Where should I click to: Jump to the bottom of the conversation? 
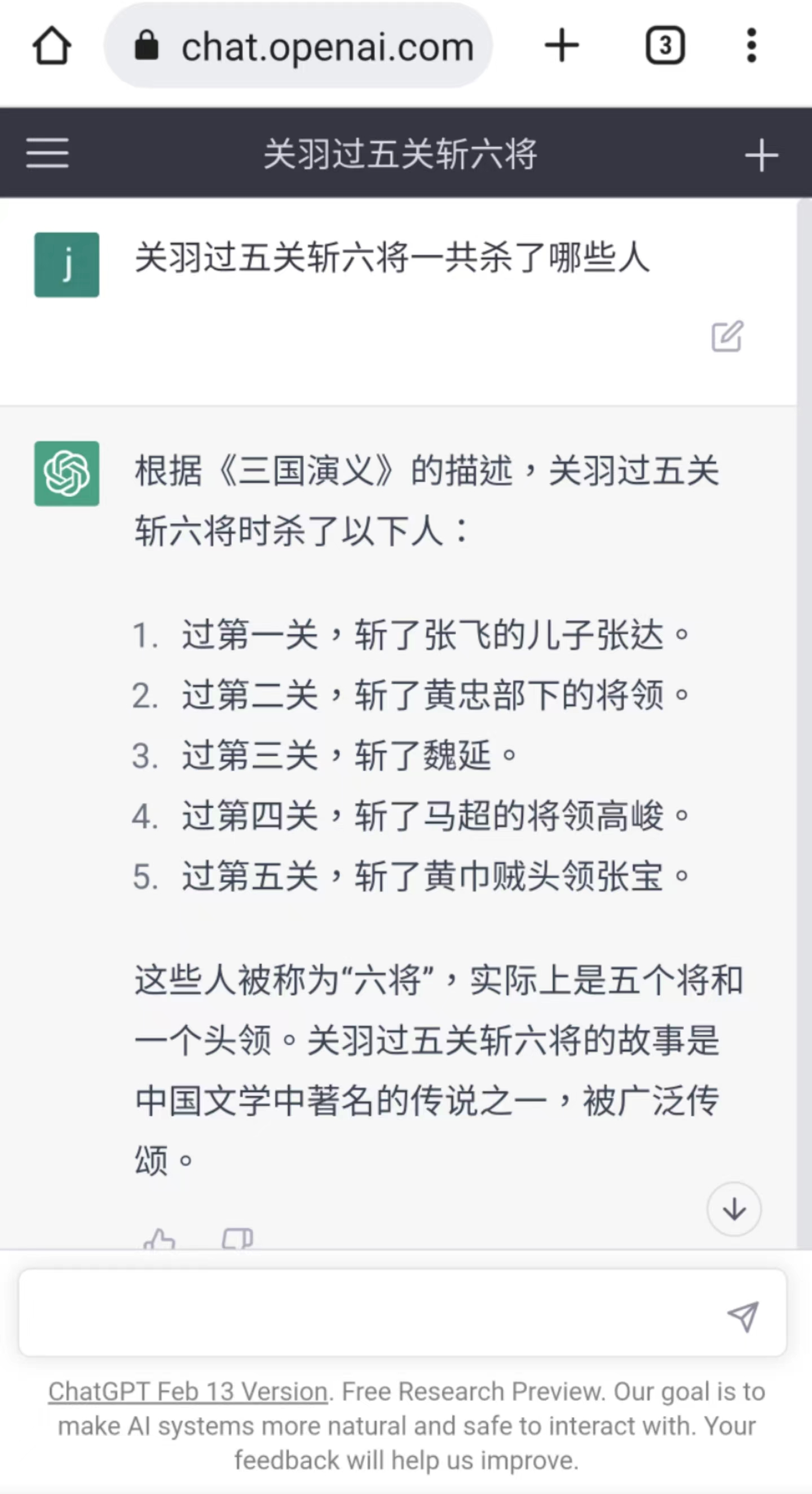coord(734,1210)
